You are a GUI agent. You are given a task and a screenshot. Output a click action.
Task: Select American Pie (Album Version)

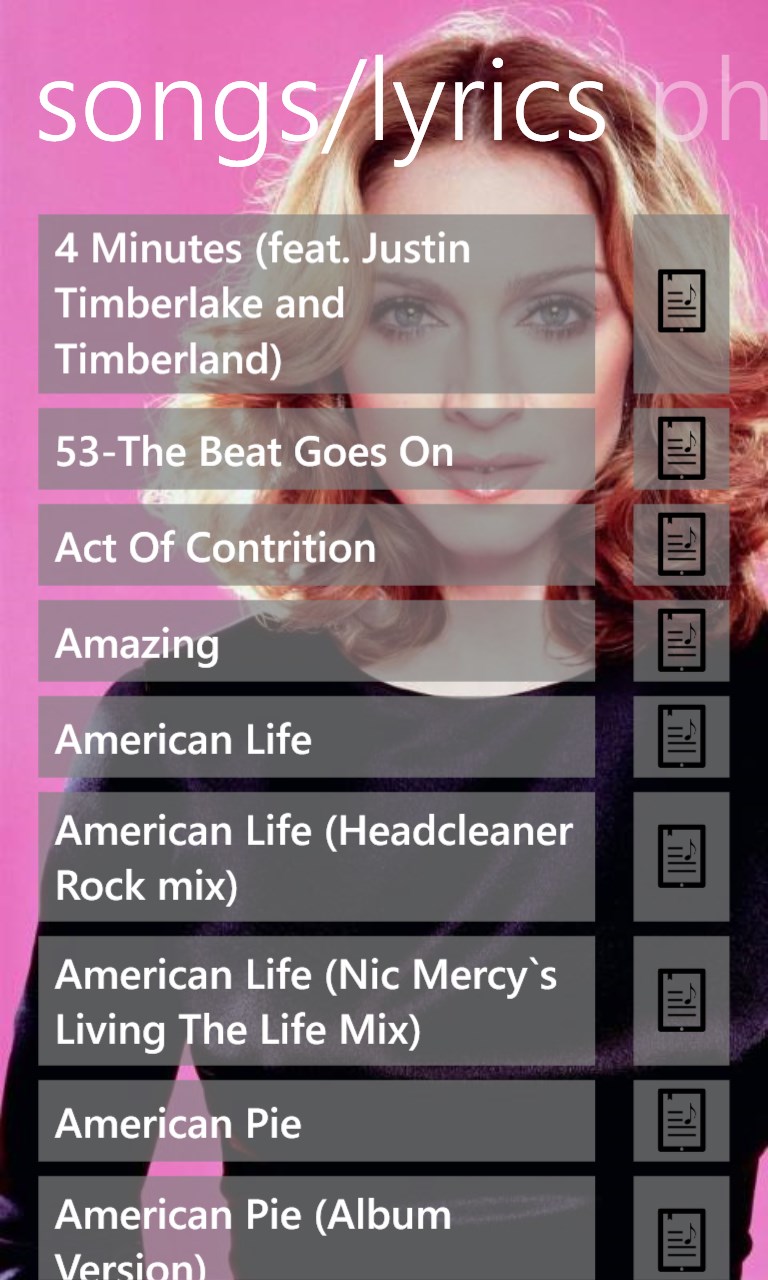[316, 1232]
